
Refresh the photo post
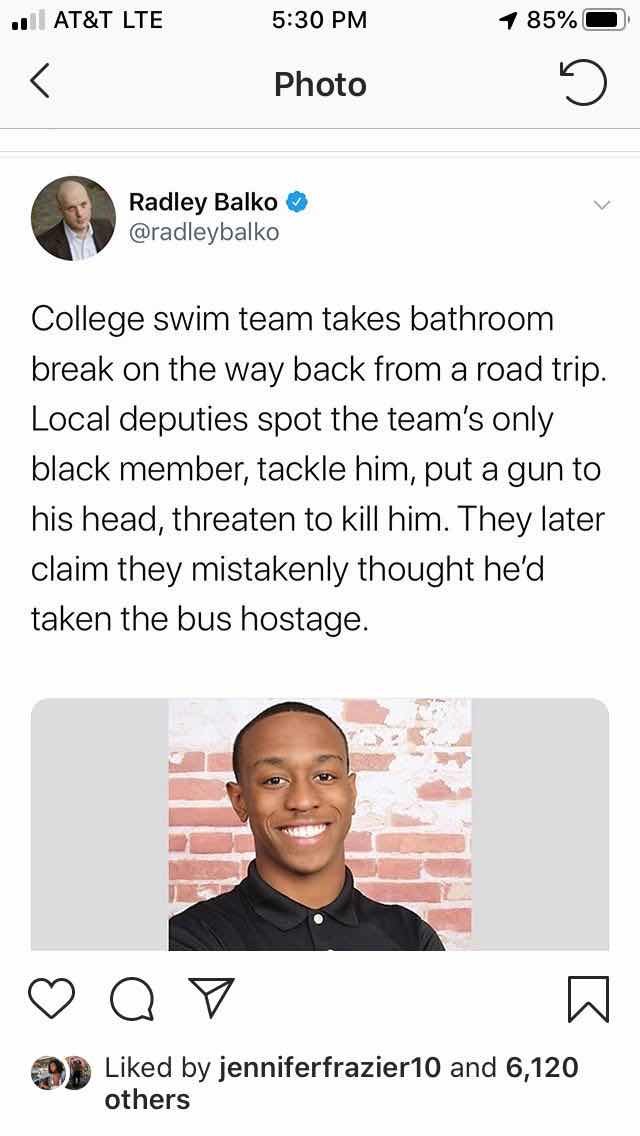point(583,84)
